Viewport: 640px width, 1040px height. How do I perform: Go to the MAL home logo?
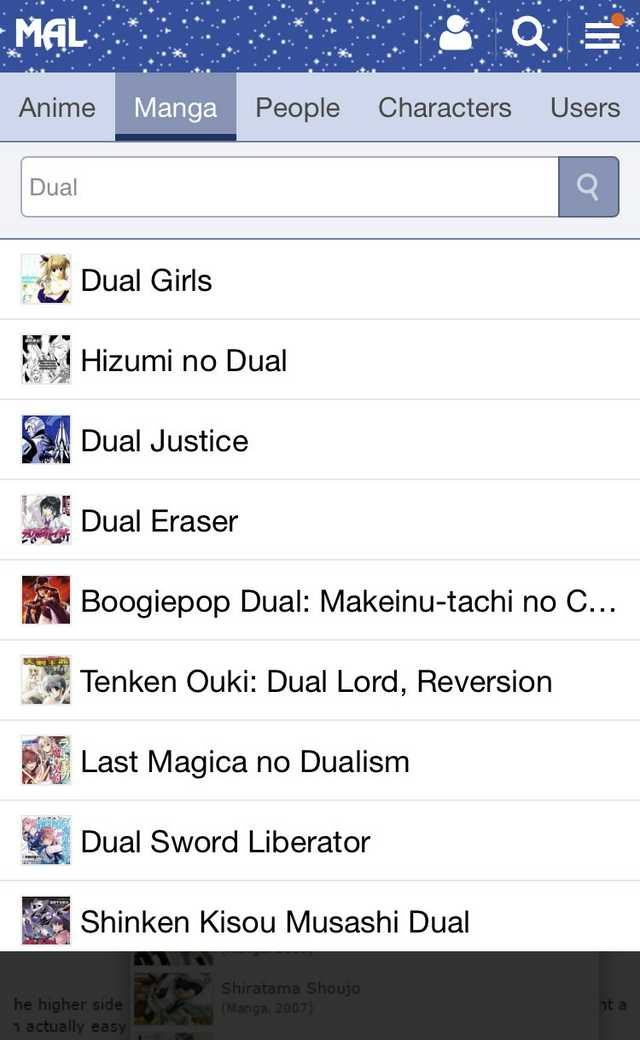50,35
